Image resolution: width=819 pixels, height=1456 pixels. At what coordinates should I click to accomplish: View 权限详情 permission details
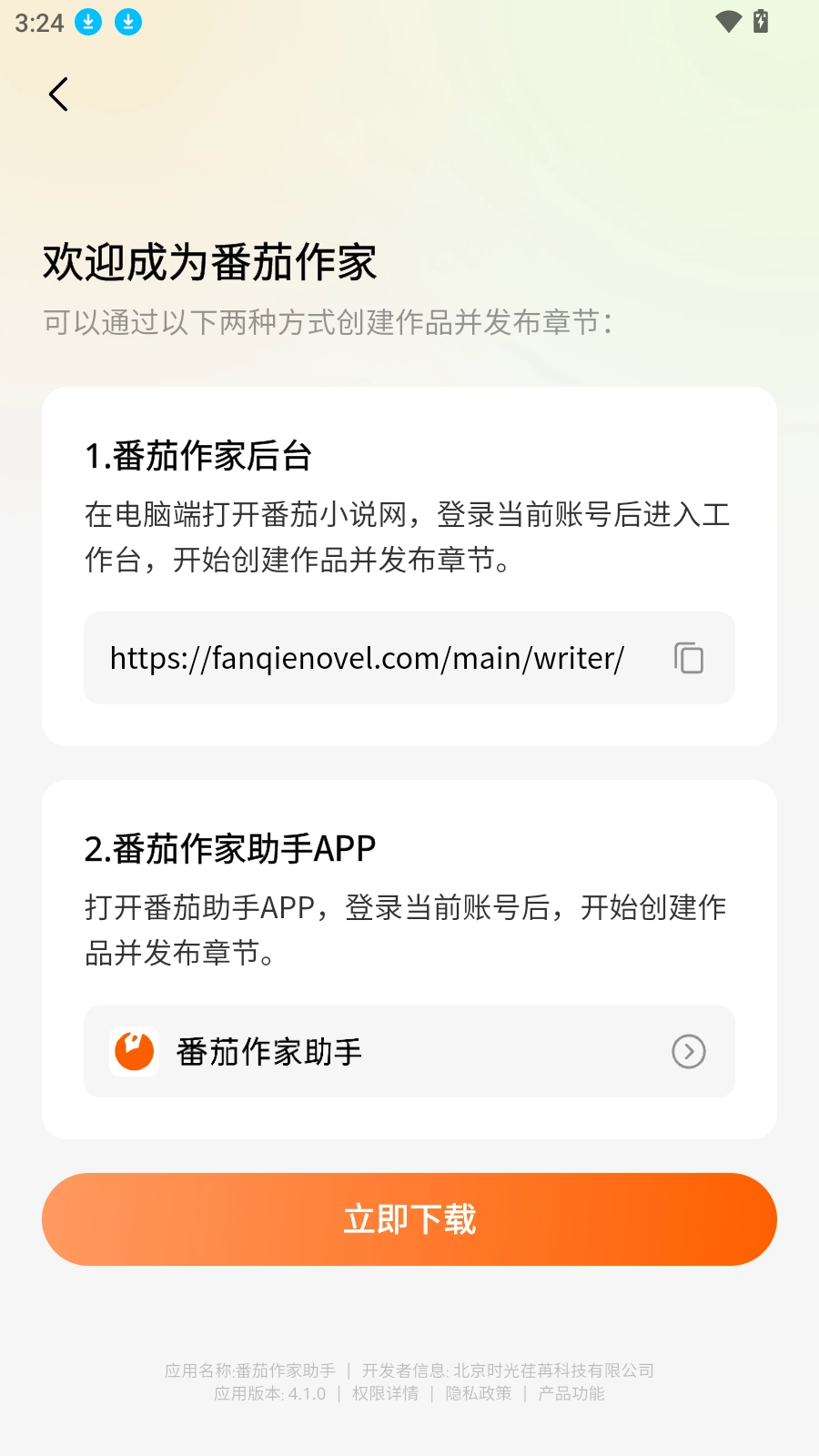(385, 1393)
